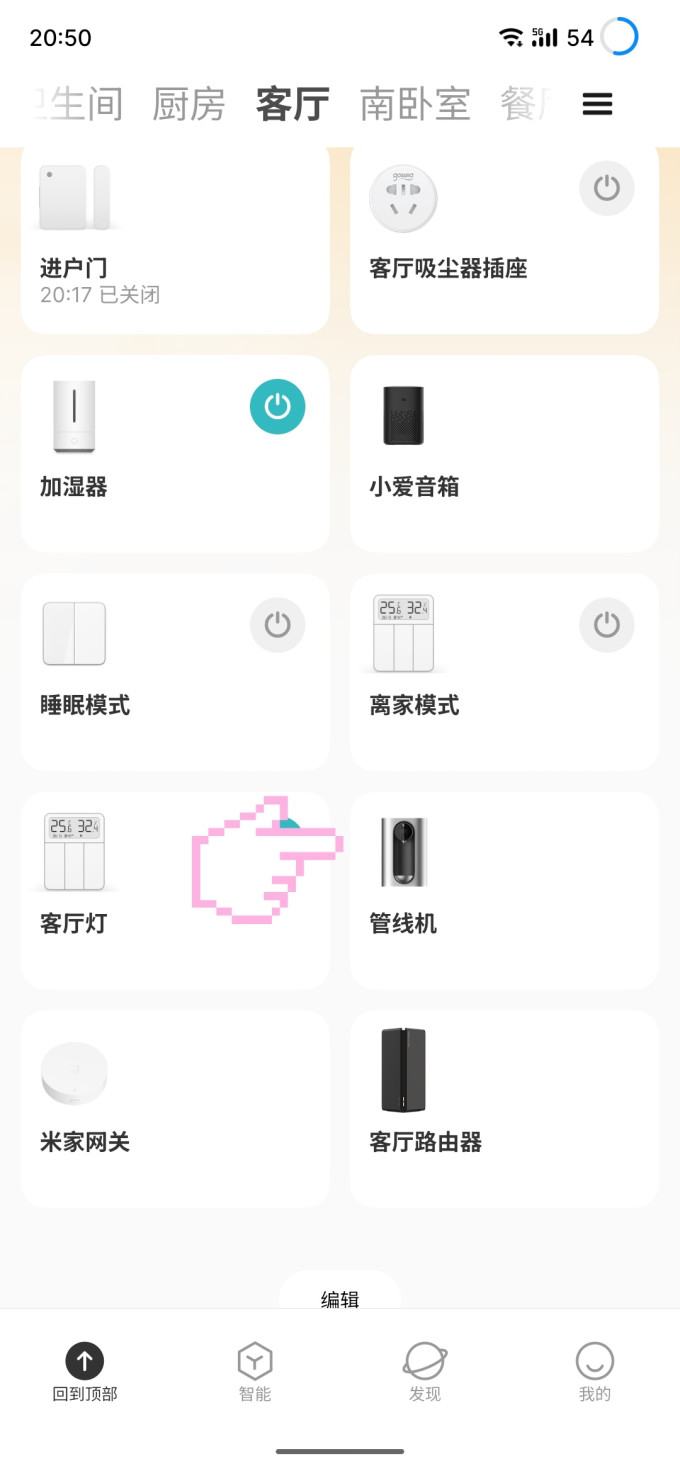Viewport: 680px width, 1473px height.
Task: Open the 我的 profile tab
Action: point(594,1372)
